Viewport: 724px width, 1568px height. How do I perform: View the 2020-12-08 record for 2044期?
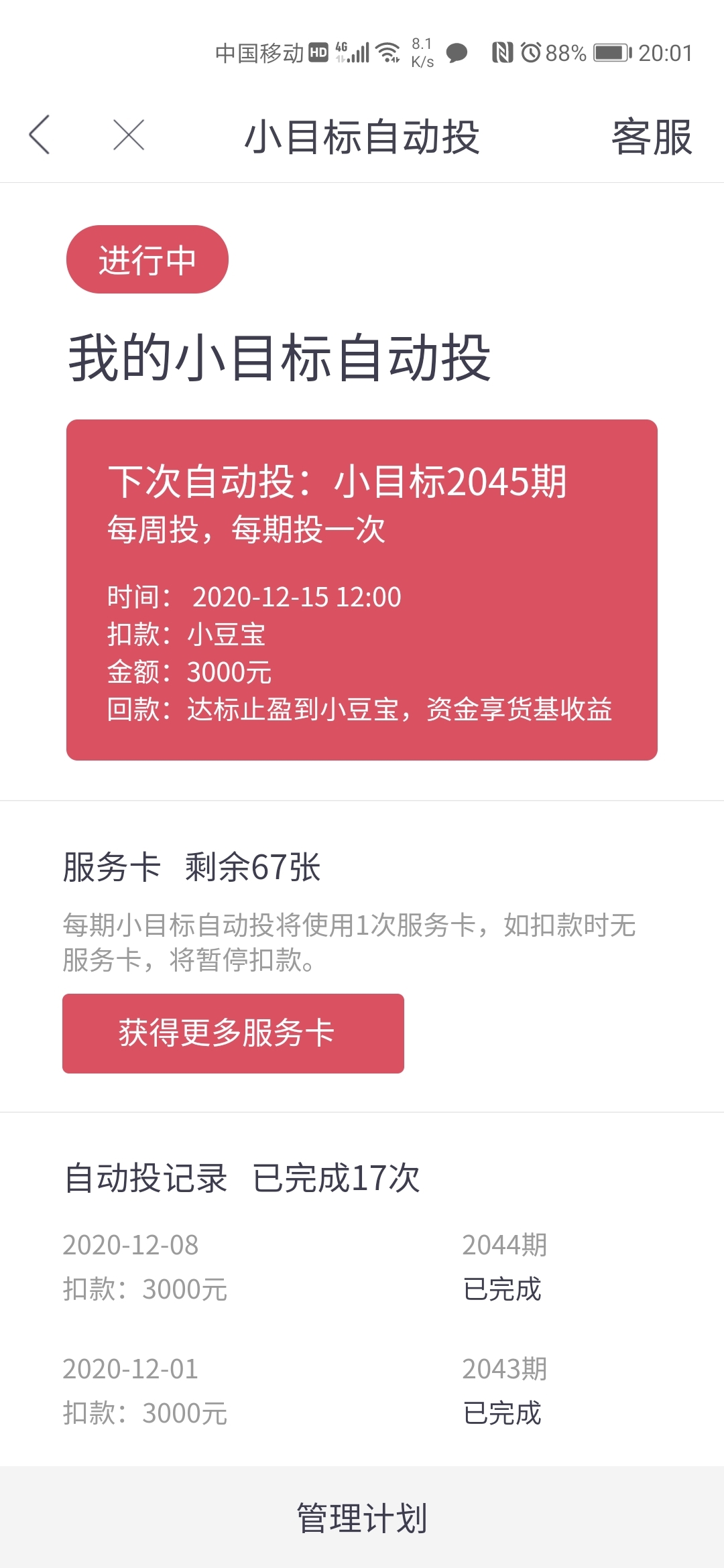362,1267
